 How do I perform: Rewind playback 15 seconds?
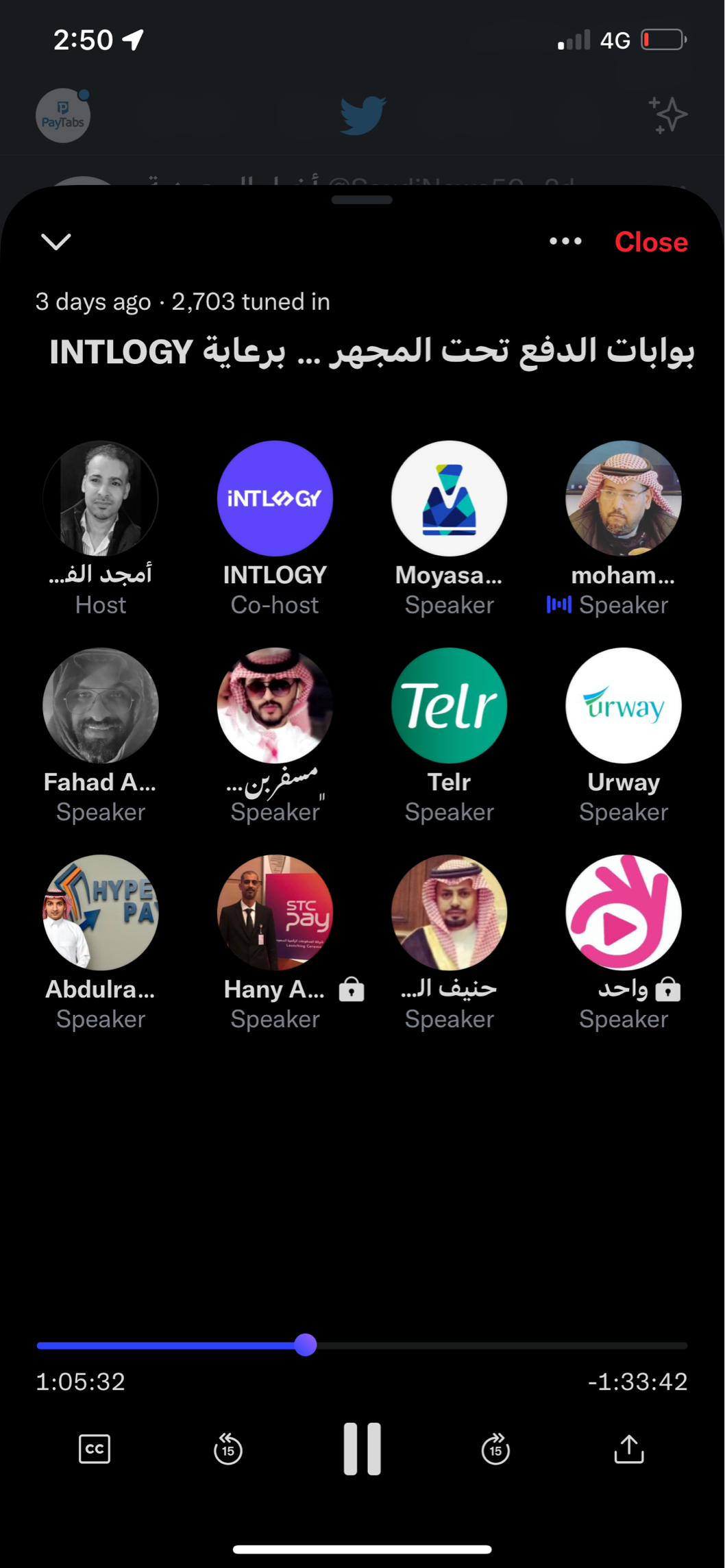tap(228, 1449)
